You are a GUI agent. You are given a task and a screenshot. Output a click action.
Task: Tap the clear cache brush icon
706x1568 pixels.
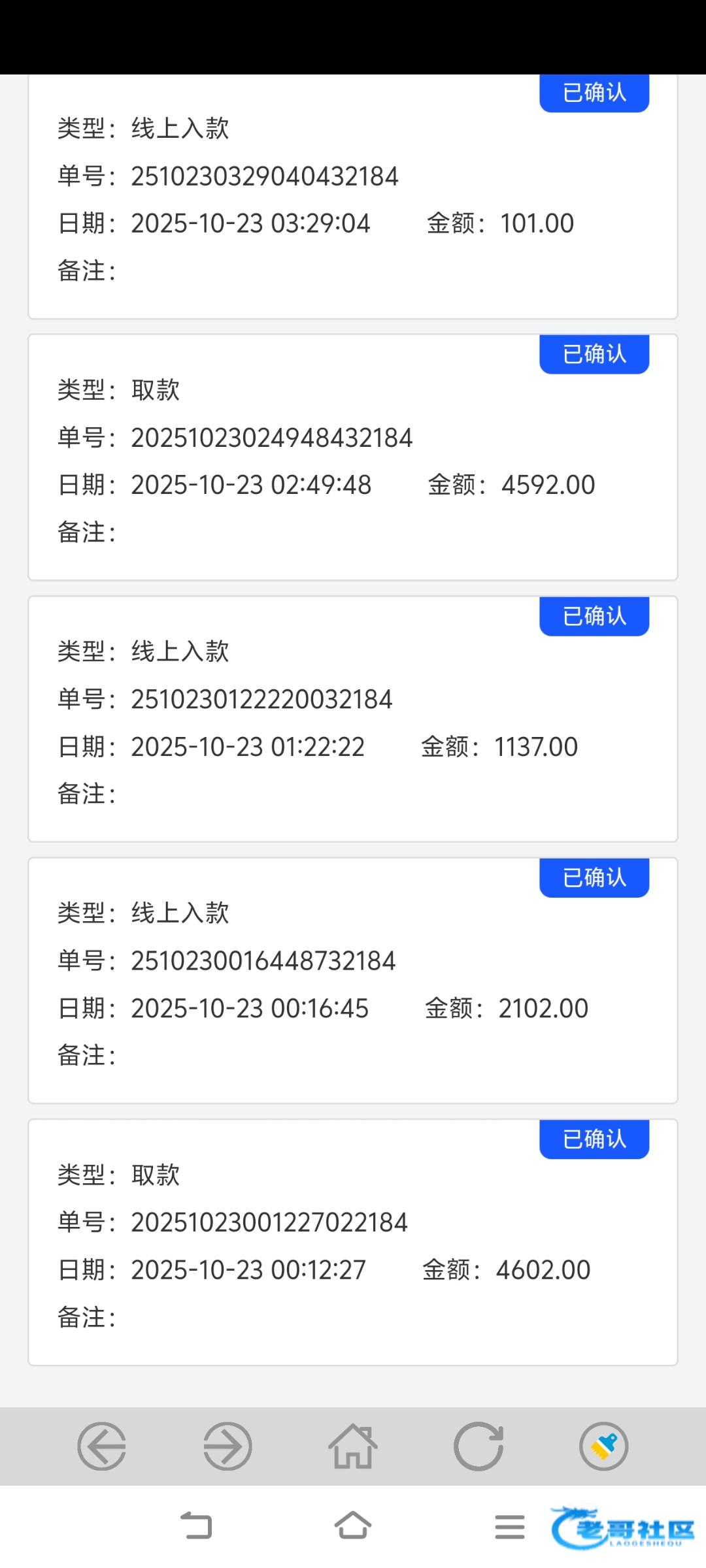point(604,1446)
